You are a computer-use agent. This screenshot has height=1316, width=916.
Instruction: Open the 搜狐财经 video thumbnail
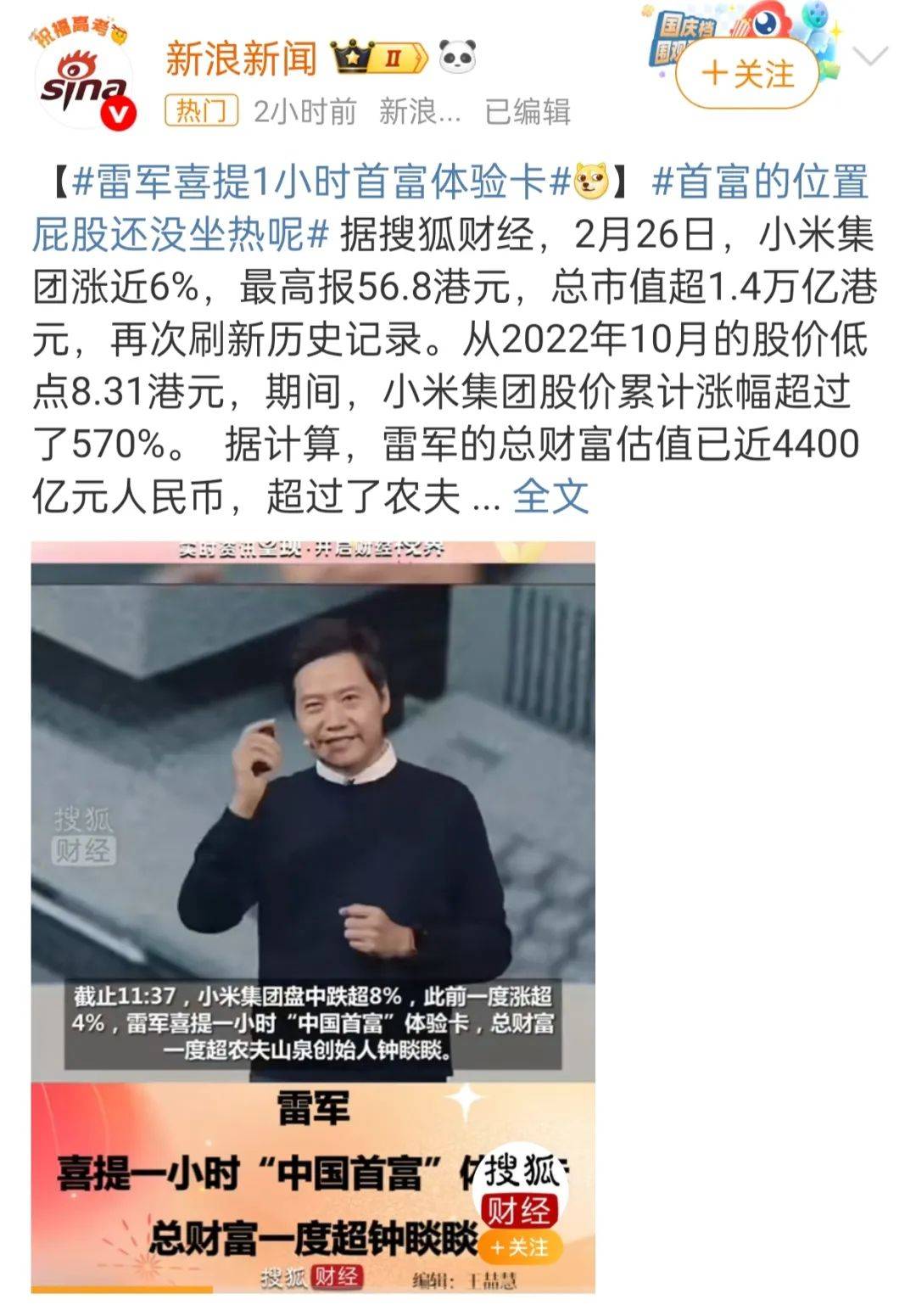click(313, 916)
